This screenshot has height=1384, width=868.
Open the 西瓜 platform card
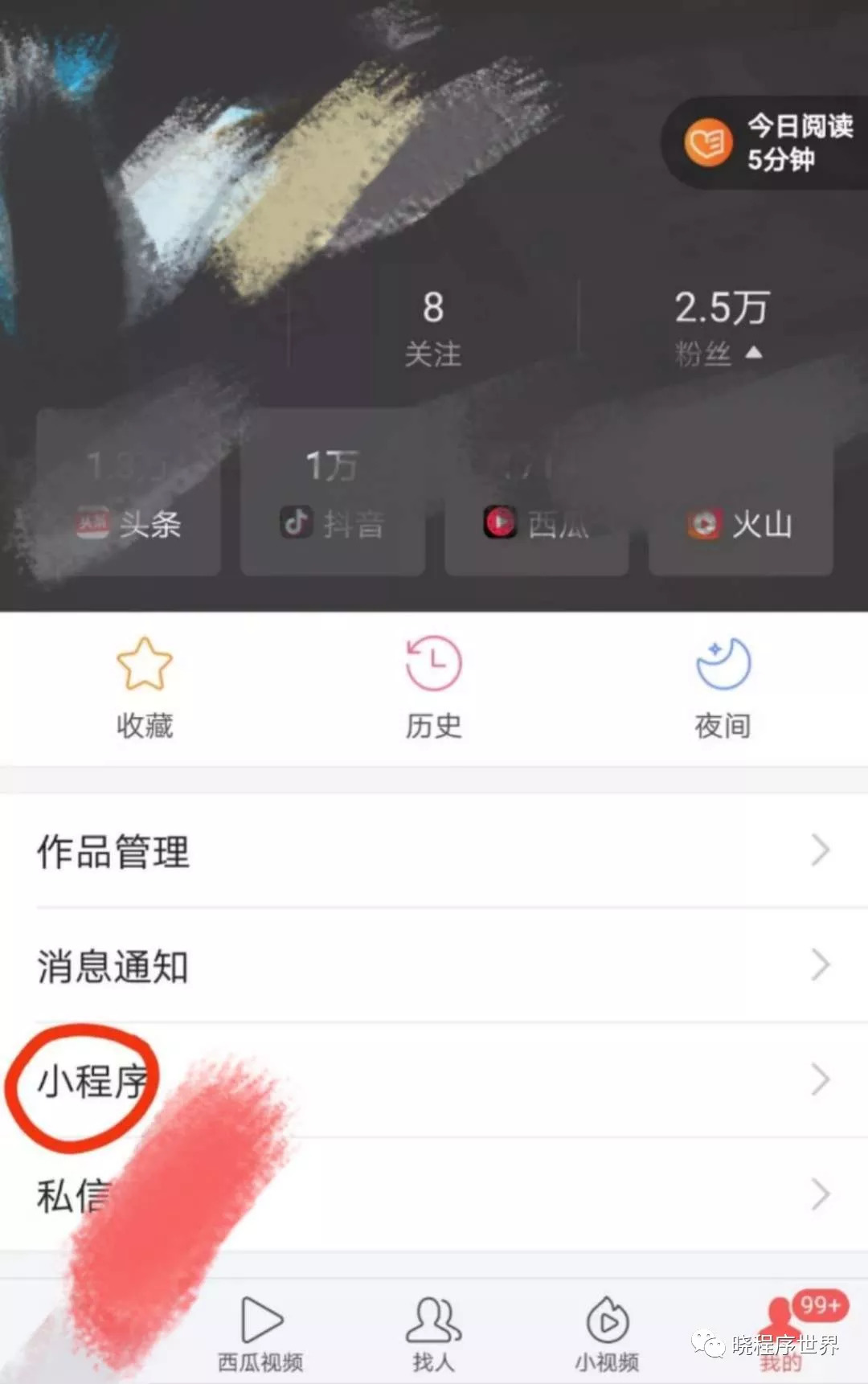click(536, 493)
